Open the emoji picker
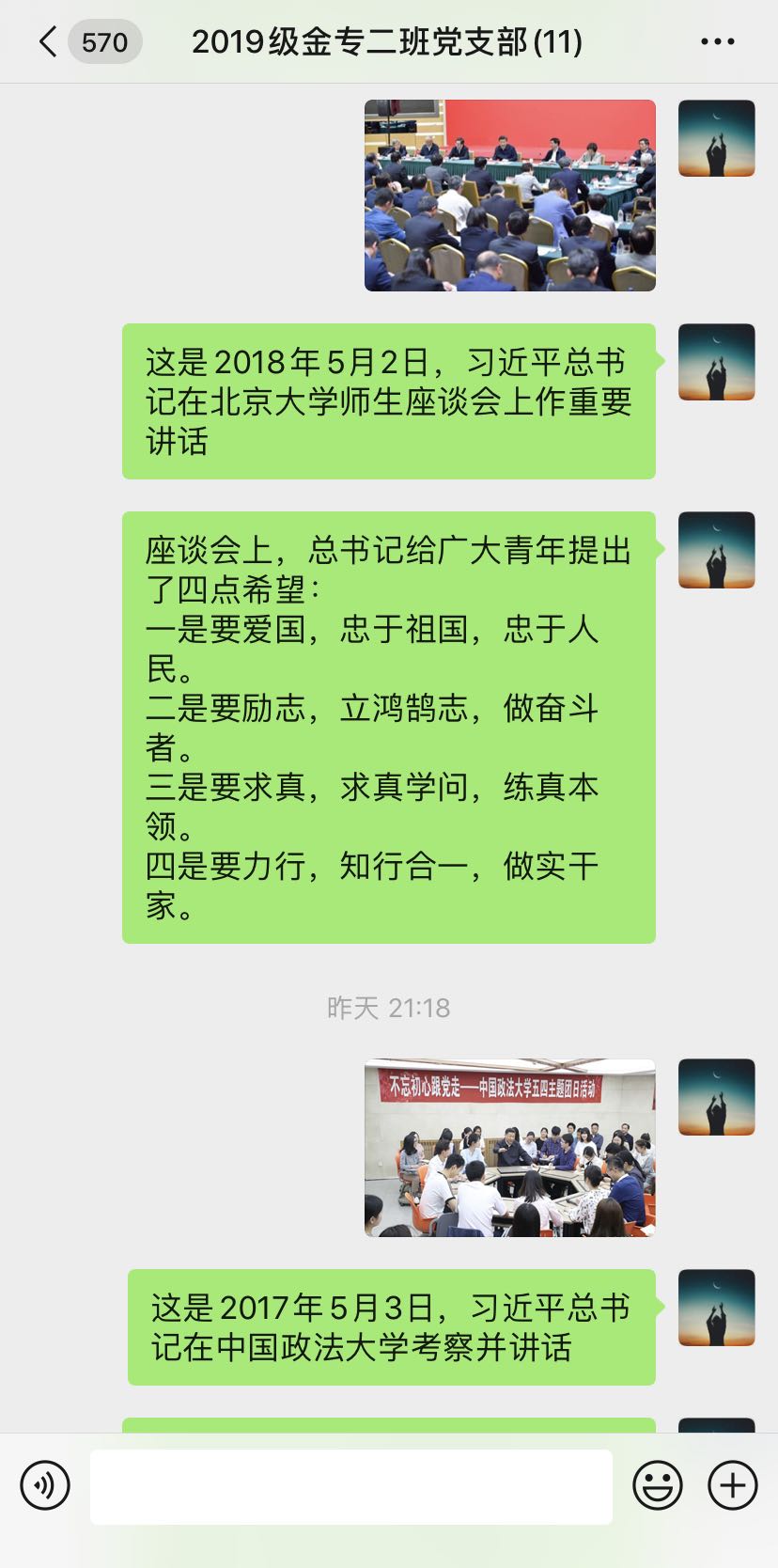The height and width of the screenshot is (1568, 778). coord(657,1486)
